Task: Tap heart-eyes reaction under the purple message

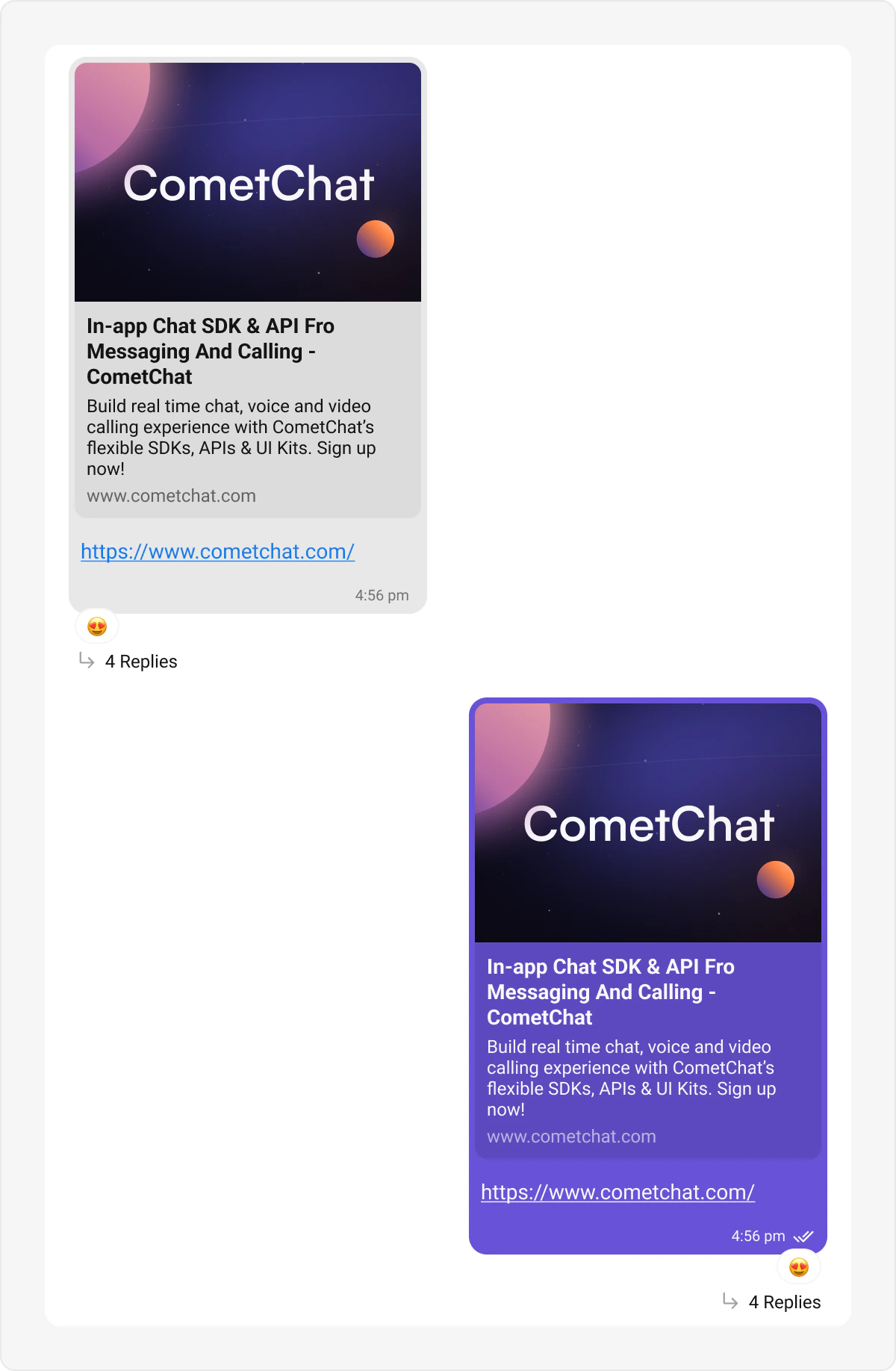Action: pyautogui.click(x=799, y=1267)
